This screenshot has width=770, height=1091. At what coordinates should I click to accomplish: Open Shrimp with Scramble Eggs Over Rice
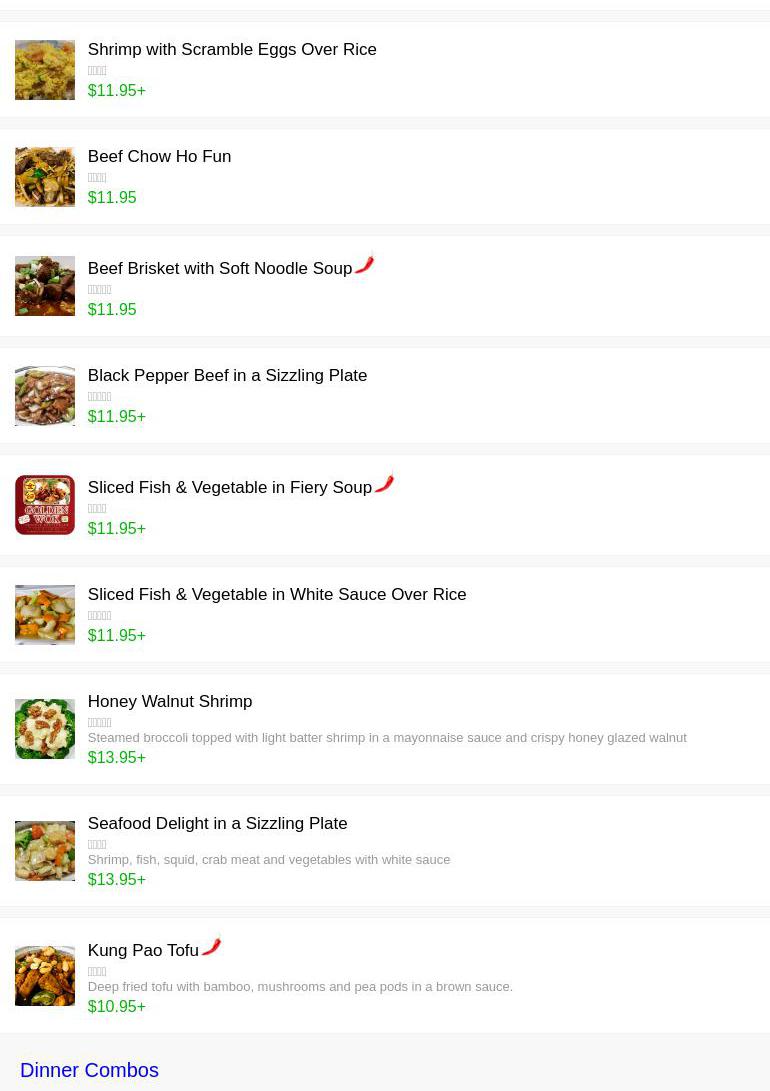(231, 50)
